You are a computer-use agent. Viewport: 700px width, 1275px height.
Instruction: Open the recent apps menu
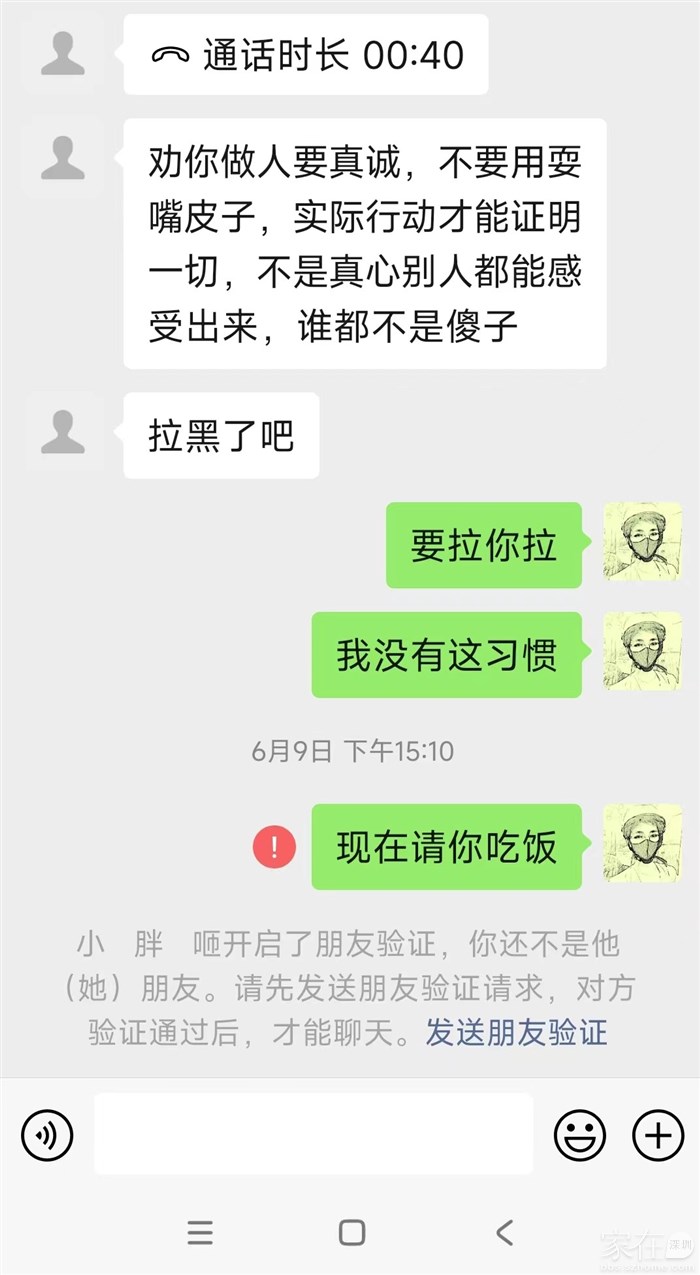pos(200,1232)
